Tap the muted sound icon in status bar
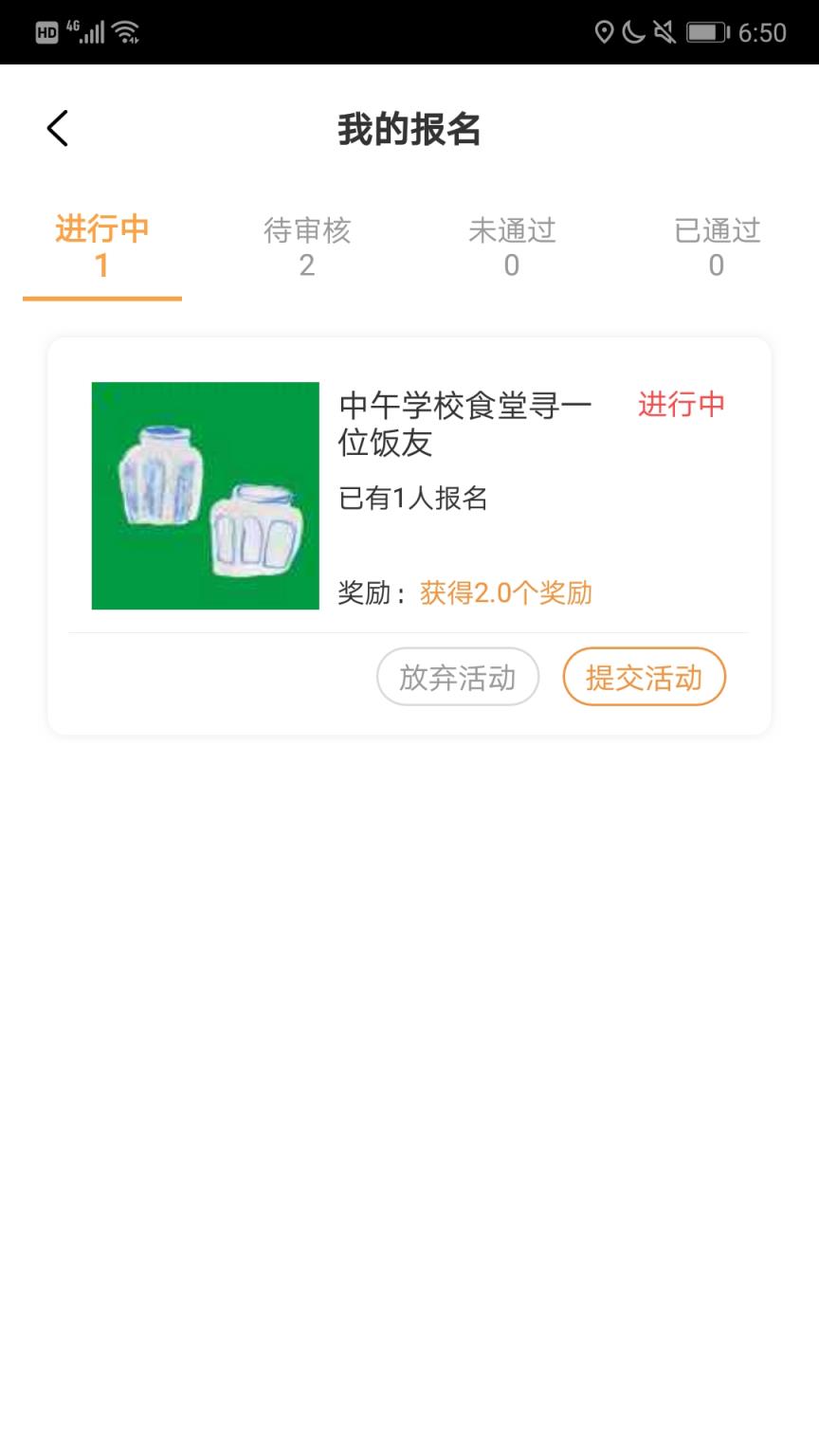The image size is (819, 1456). [662, 31]
